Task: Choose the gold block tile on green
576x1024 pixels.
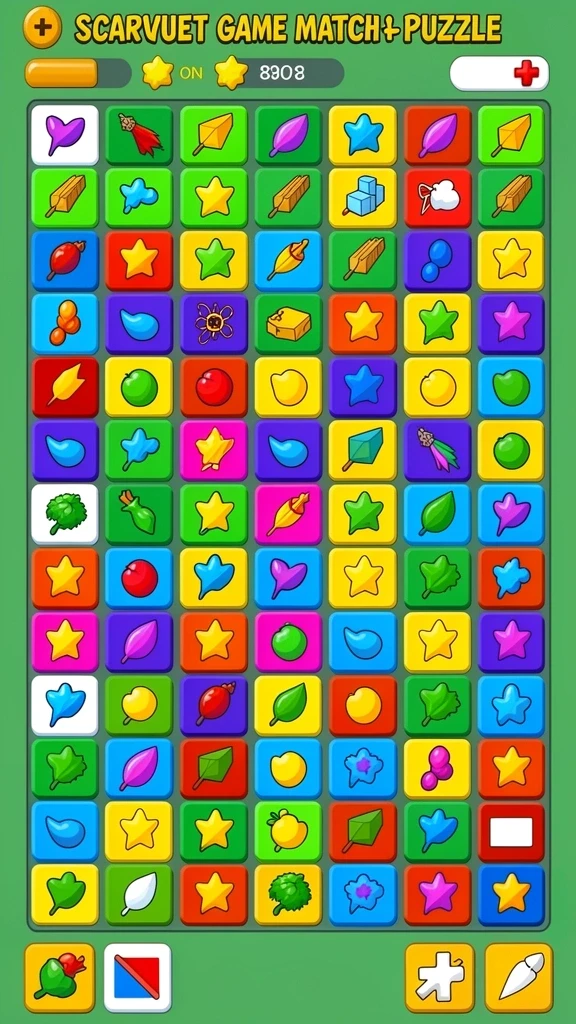Action: tap(288, 324)
